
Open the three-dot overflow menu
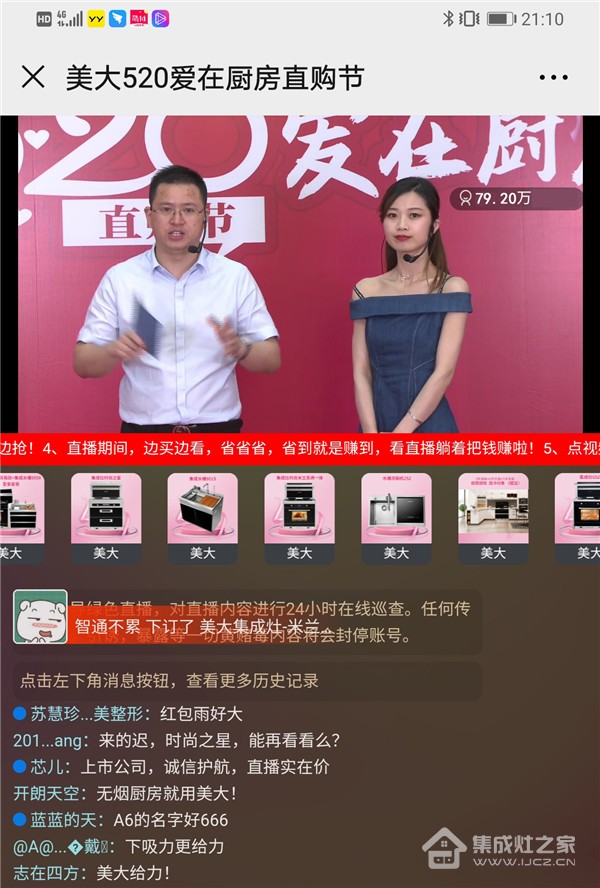point(553,78)
